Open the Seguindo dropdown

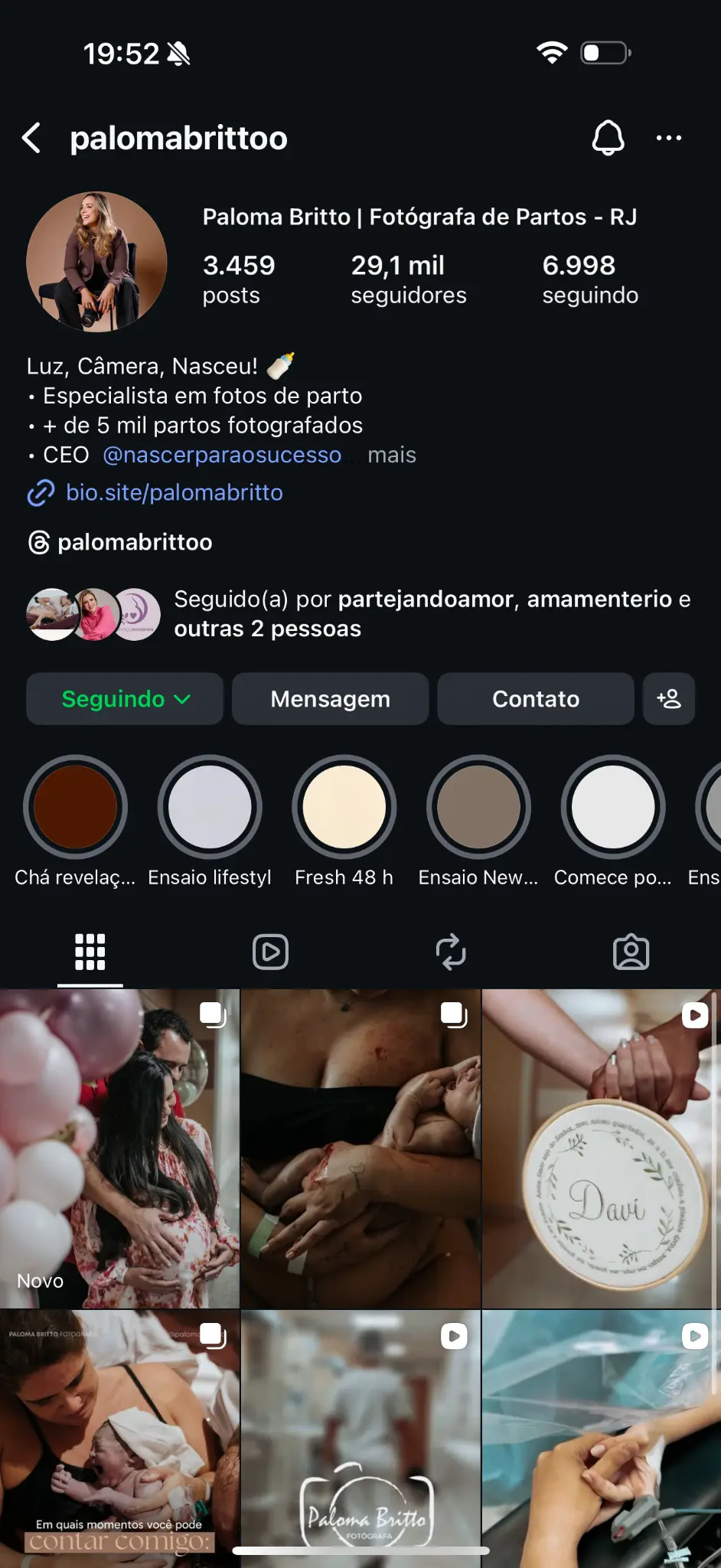(124, 698)
